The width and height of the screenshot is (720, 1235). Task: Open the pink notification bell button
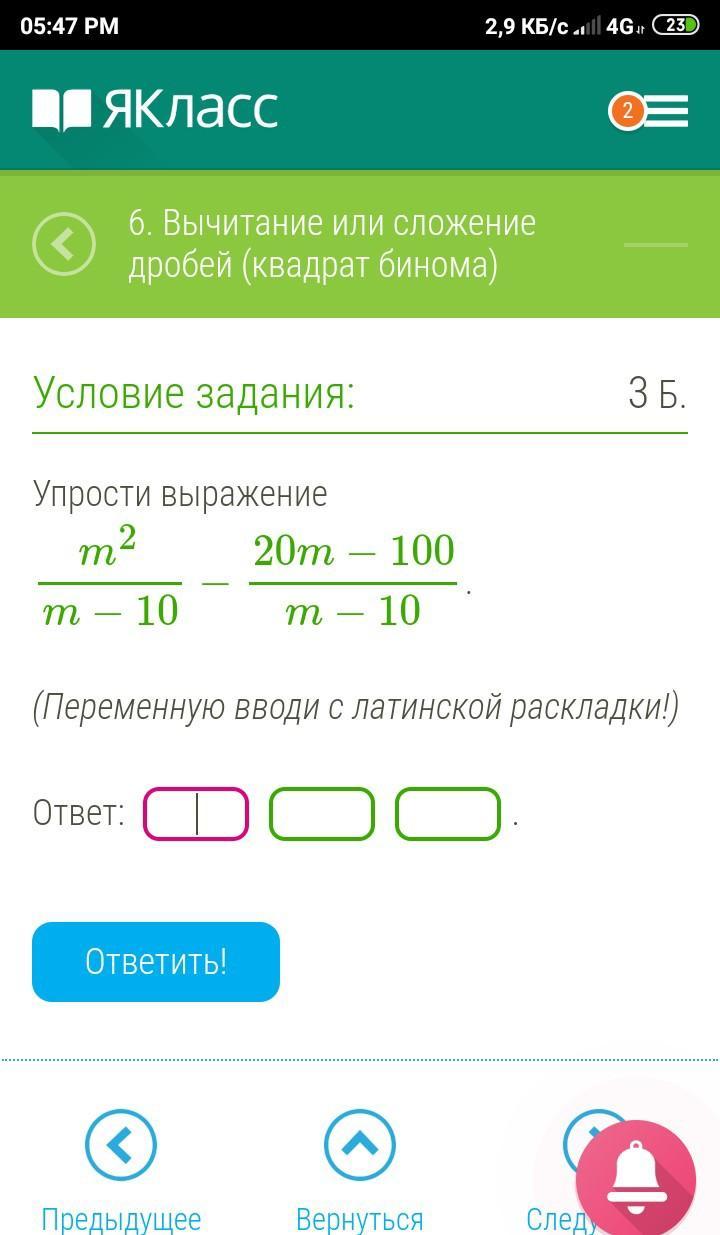point(636,1180)
